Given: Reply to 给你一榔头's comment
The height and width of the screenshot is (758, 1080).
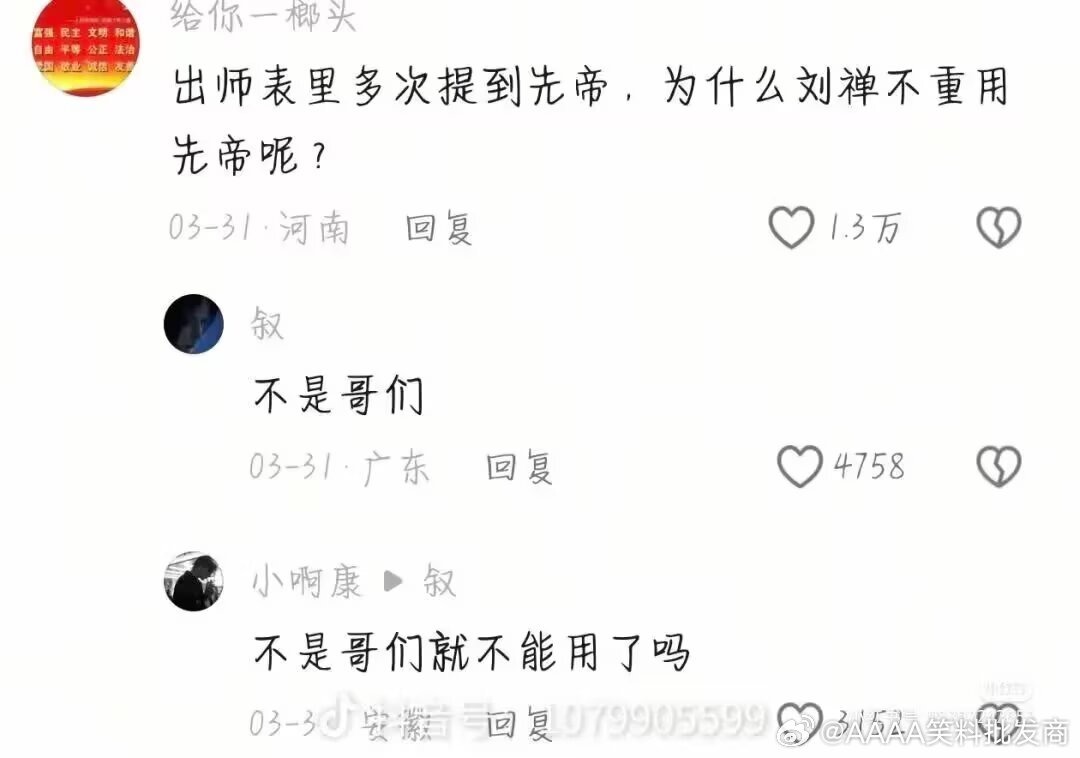Looking at the screenshot, I should (x=438, y=229).
